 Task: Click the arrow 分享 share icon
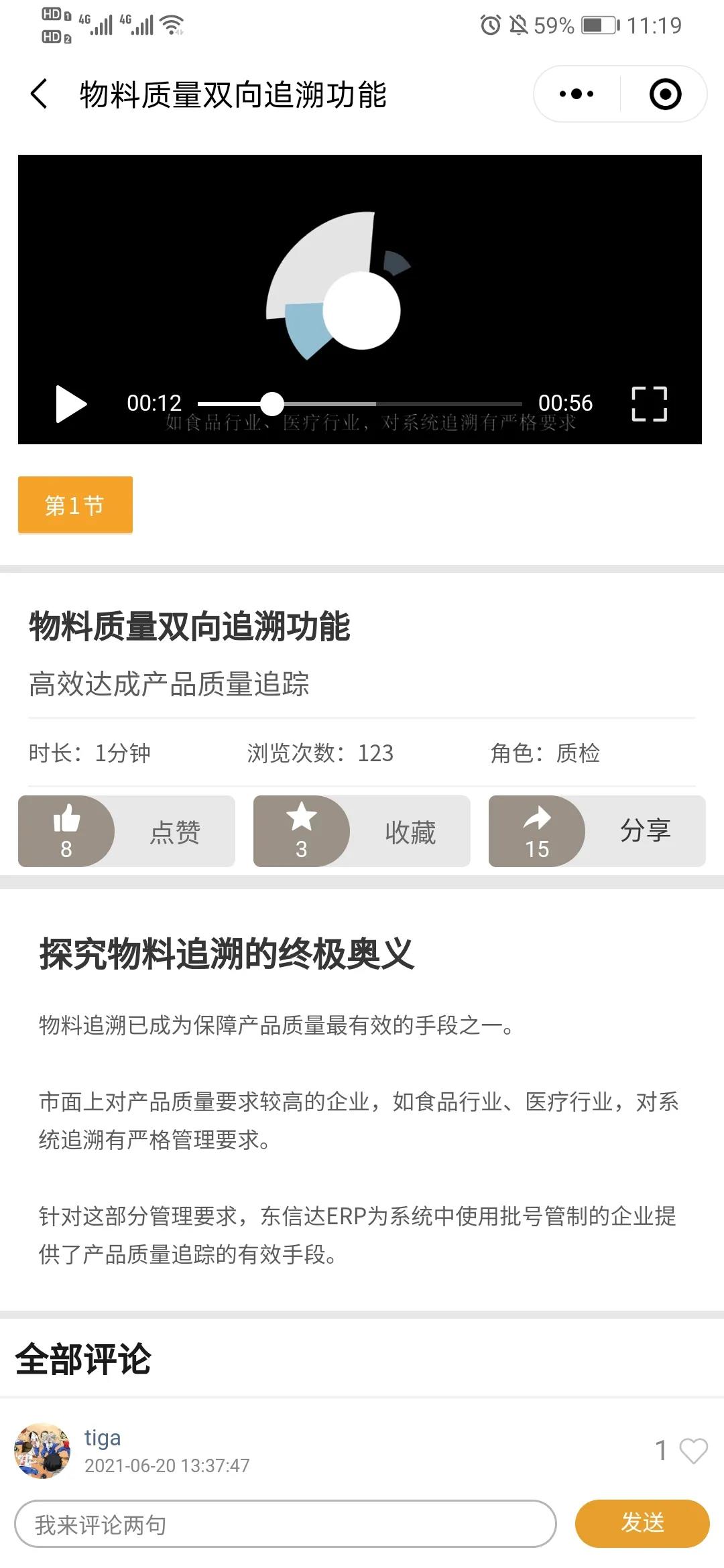(x=538, y=818)
